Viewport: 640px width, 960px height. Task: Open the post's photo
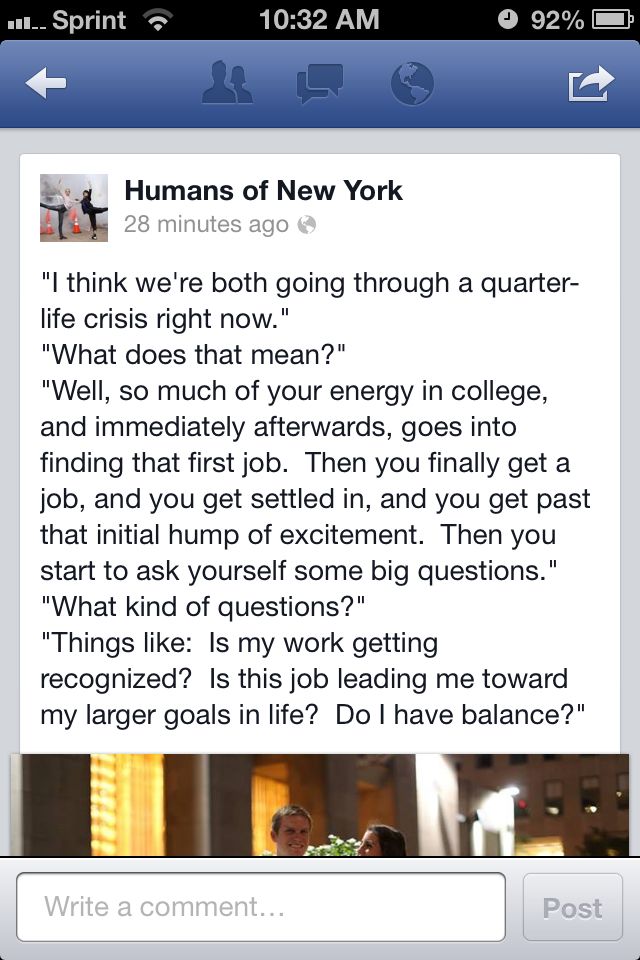pos(320,805)
